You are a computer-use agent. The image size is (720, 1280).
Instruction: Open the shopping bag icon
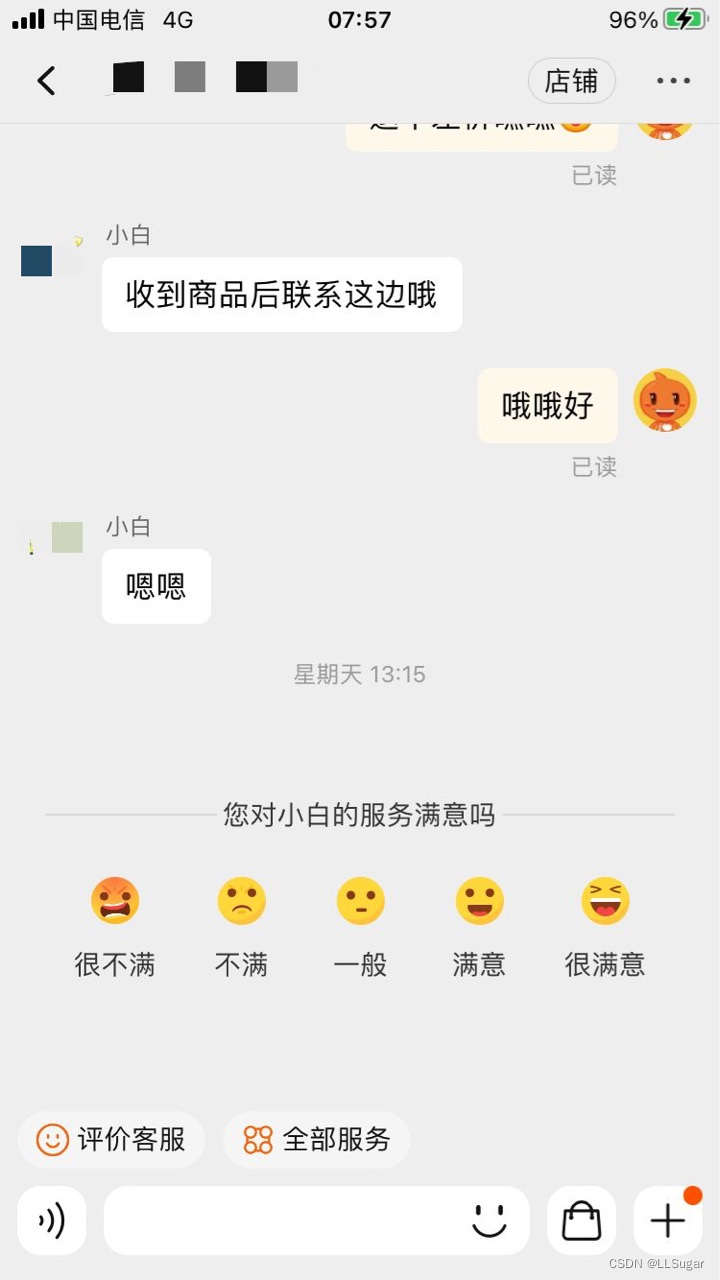point(581,1220)
